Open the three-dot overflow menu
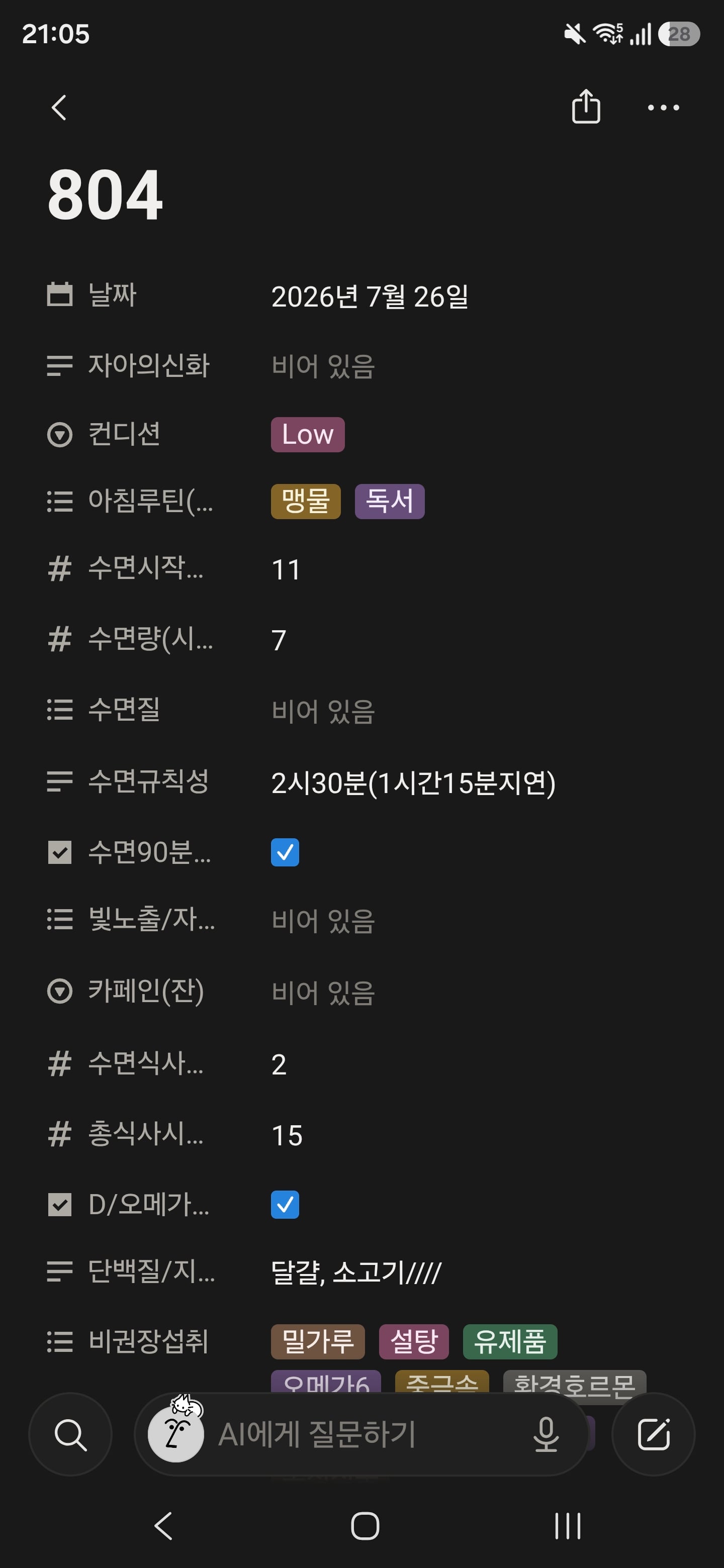724x1568 pixels. pos(663,108)
